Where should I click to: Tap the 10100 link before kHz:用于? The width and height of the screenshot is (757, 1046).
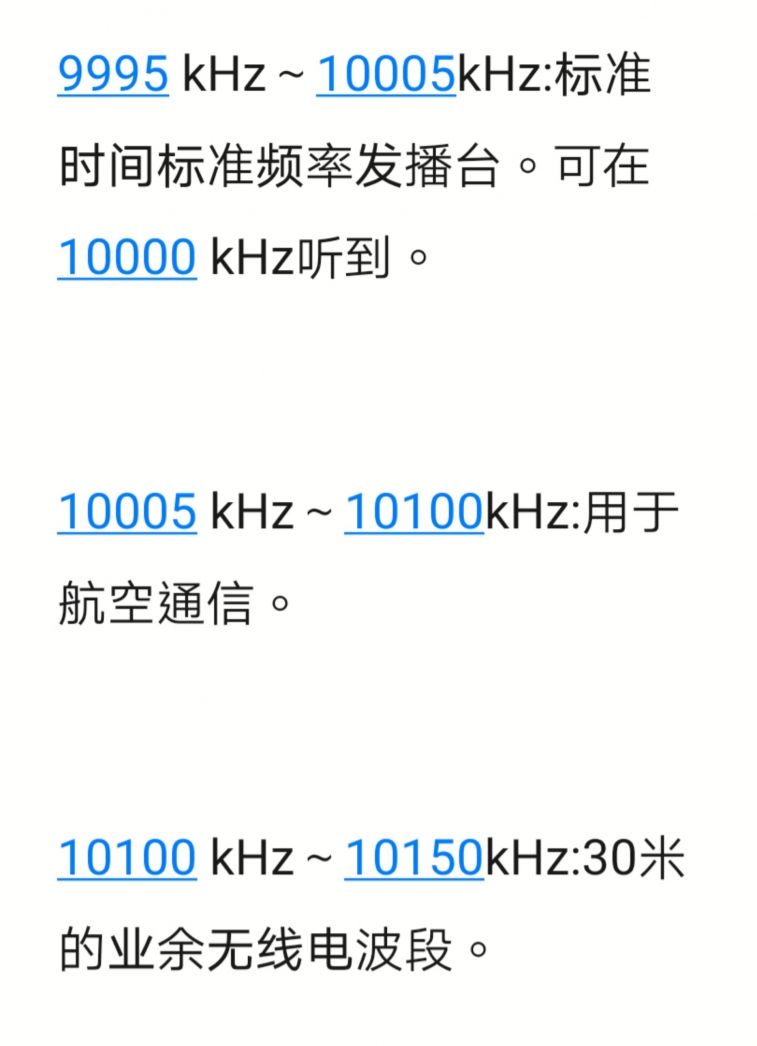414,512
